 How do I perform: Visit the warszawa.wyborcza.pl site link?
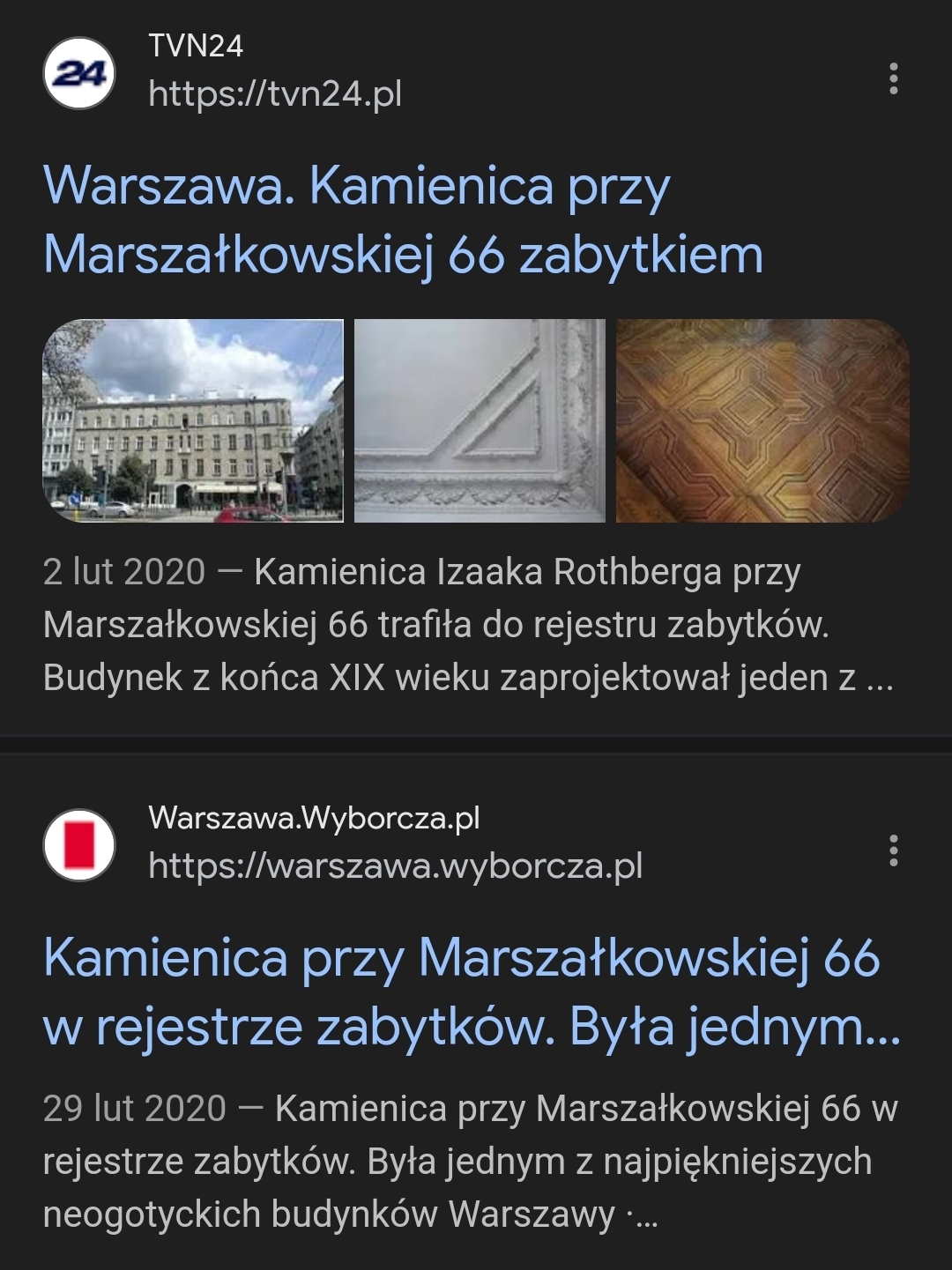coord(395,865)
